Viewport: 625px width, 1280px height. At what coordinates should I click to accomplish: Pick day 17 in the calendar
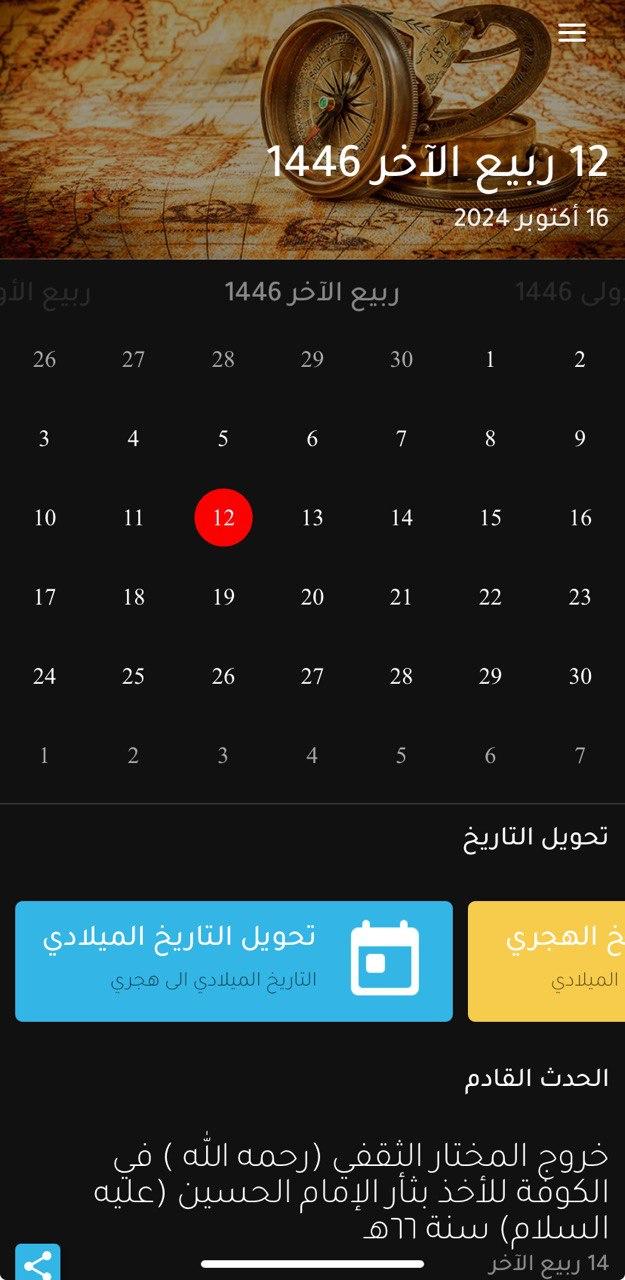45,597
